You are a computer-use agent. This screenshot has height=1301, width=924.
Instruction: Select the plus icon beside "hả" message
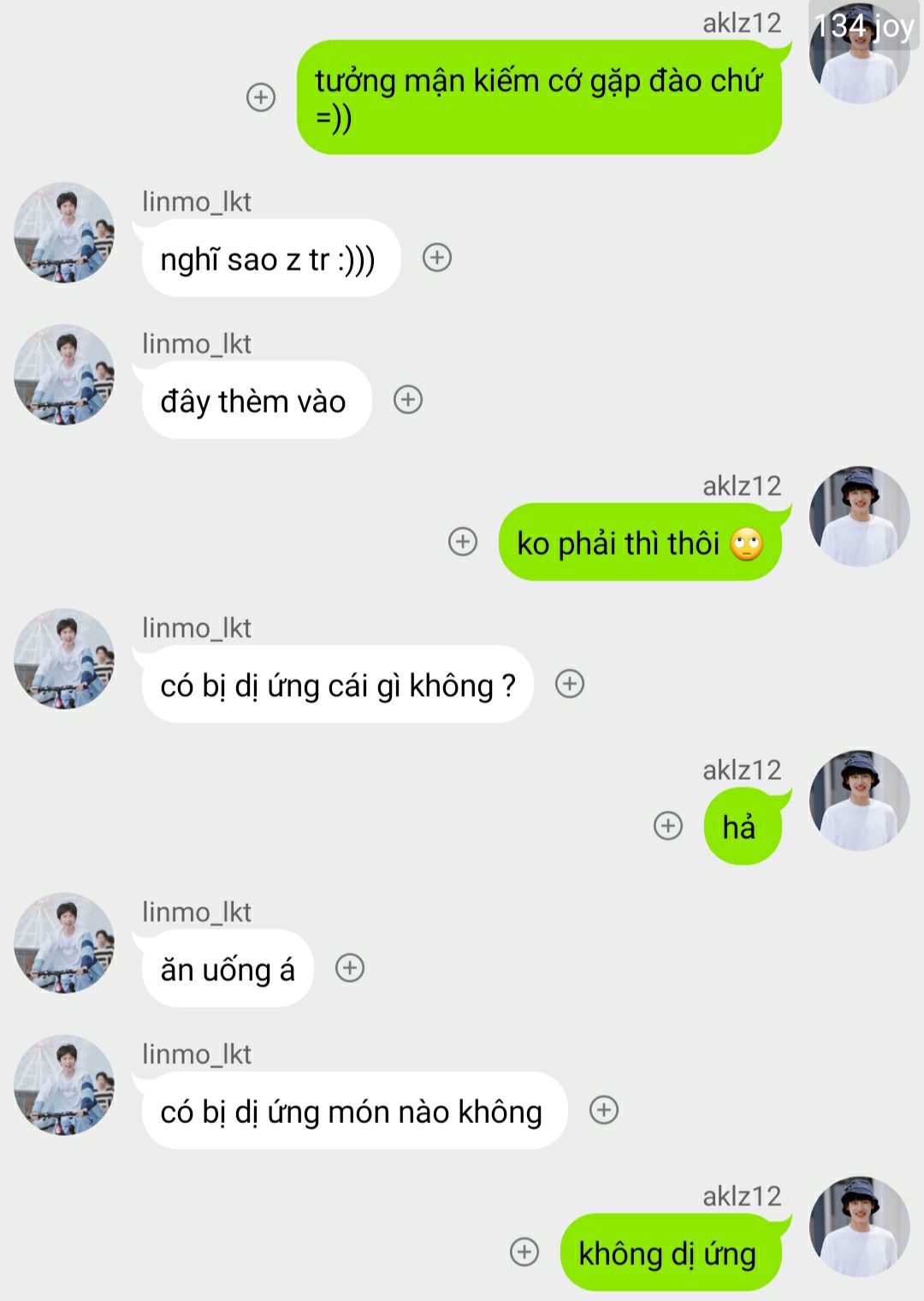click(668, 825)
